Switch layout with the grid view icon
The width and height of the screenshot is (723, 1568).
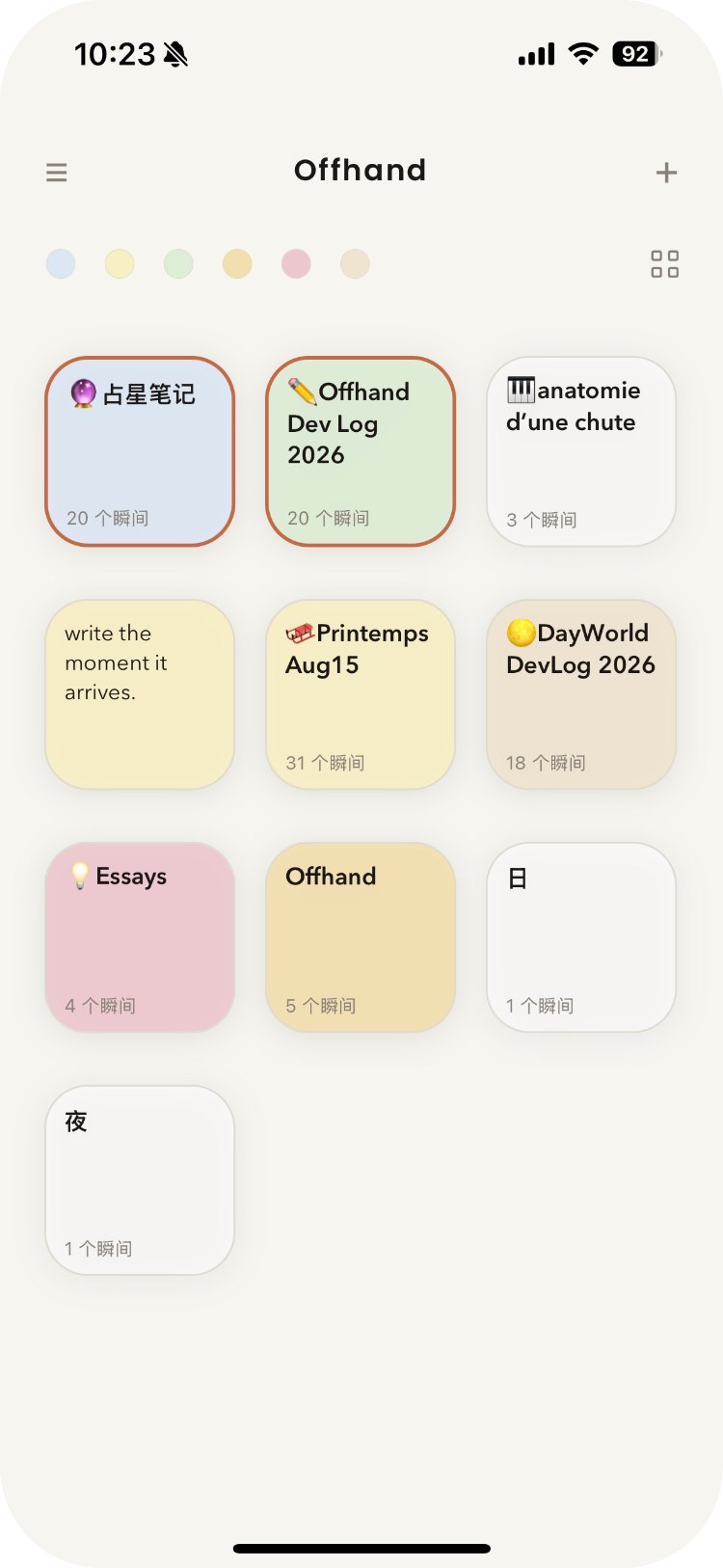pos(664,264)
